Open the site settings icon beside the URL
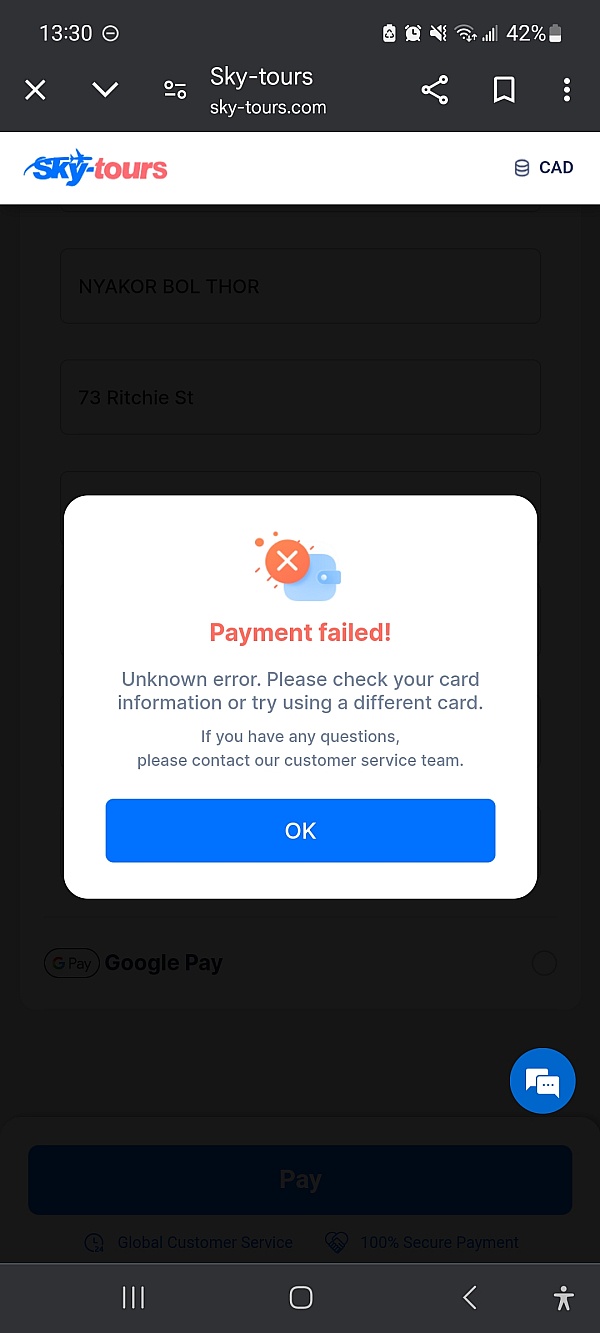The width and height of the screenshot is (600, 1333). coord(175,91)
